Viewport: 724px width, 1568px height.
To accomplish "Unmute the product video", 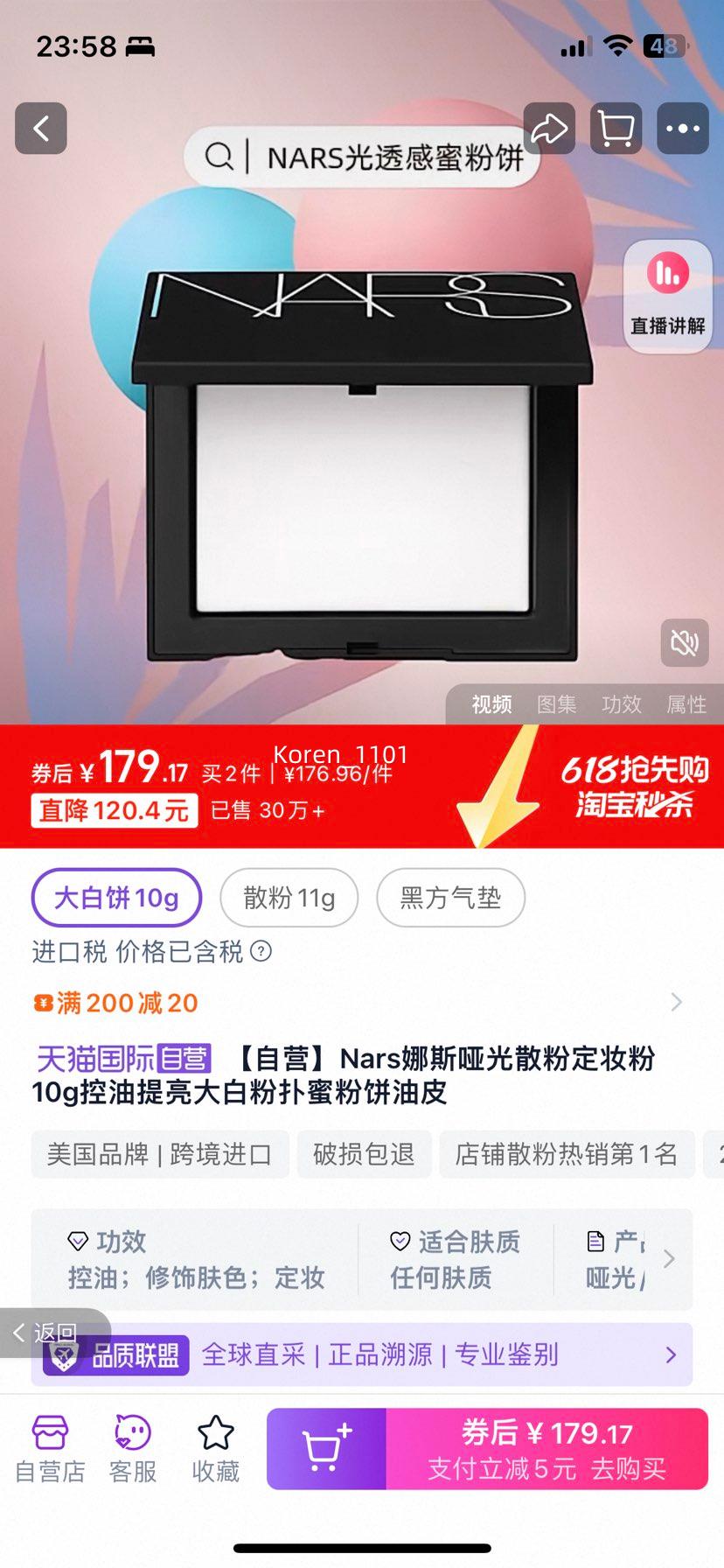I will click(x=684, y=643).
